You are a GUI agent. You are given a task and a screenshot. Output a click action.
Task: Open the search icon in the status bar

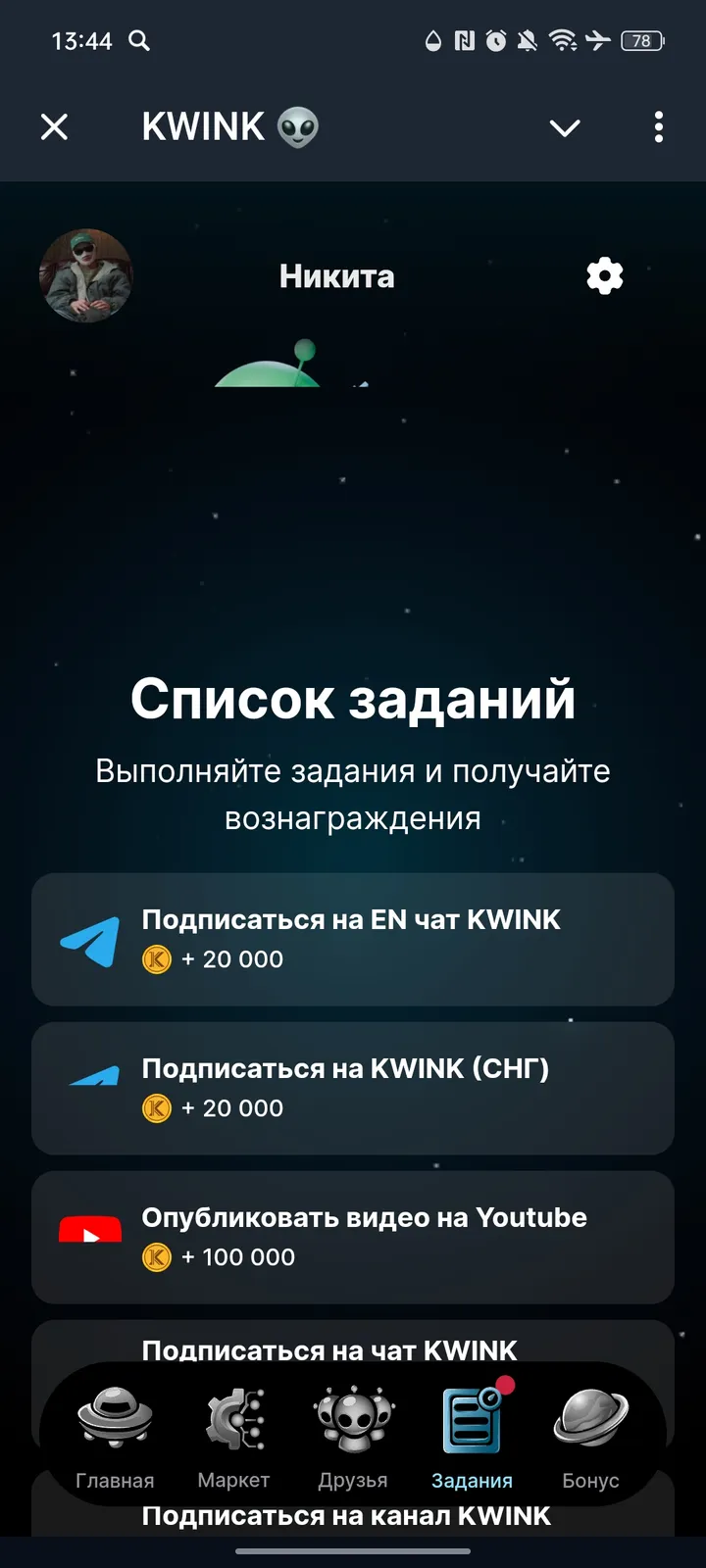(138, 41)
